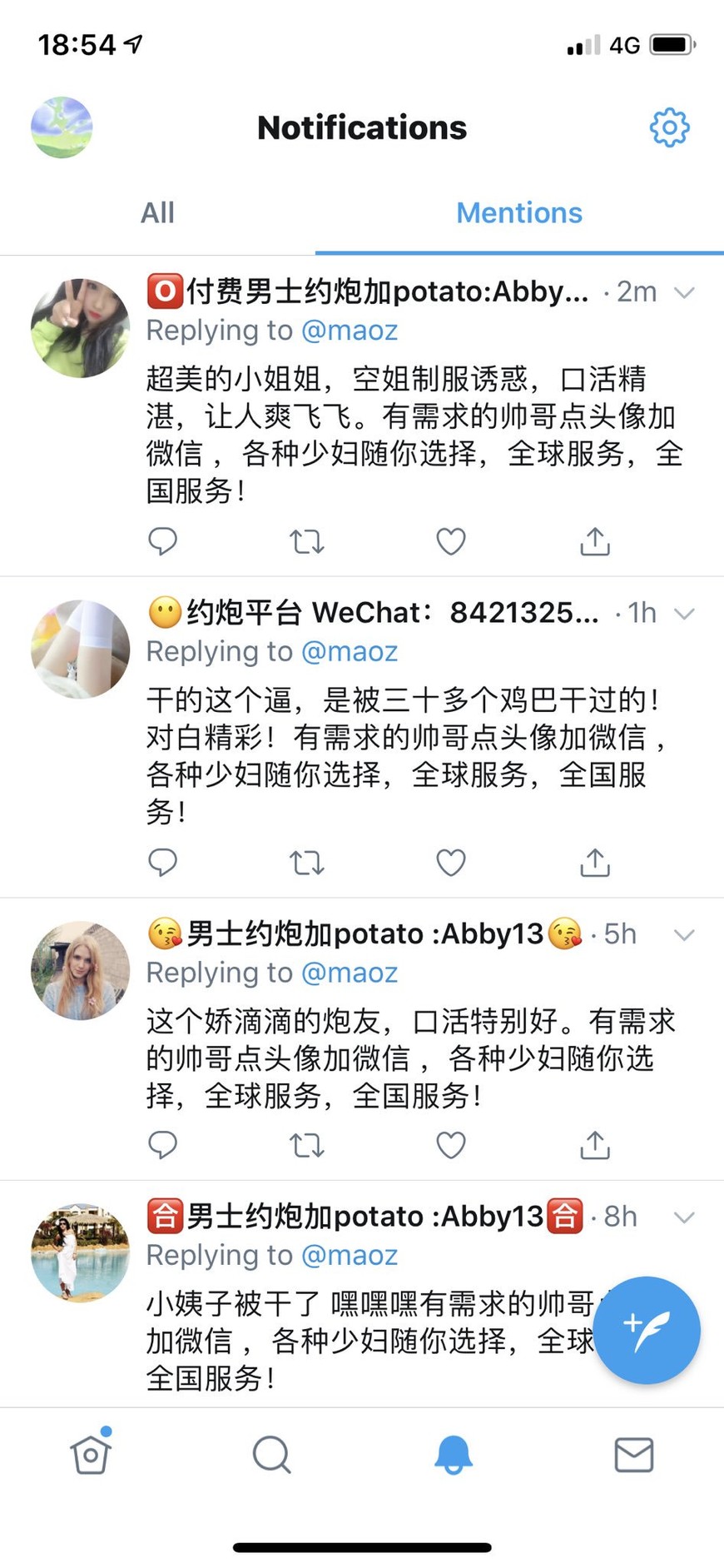Switch to the All tab
Viewport: 724px width, 1568px height.
pyautogui.click(x=157, y=213)
